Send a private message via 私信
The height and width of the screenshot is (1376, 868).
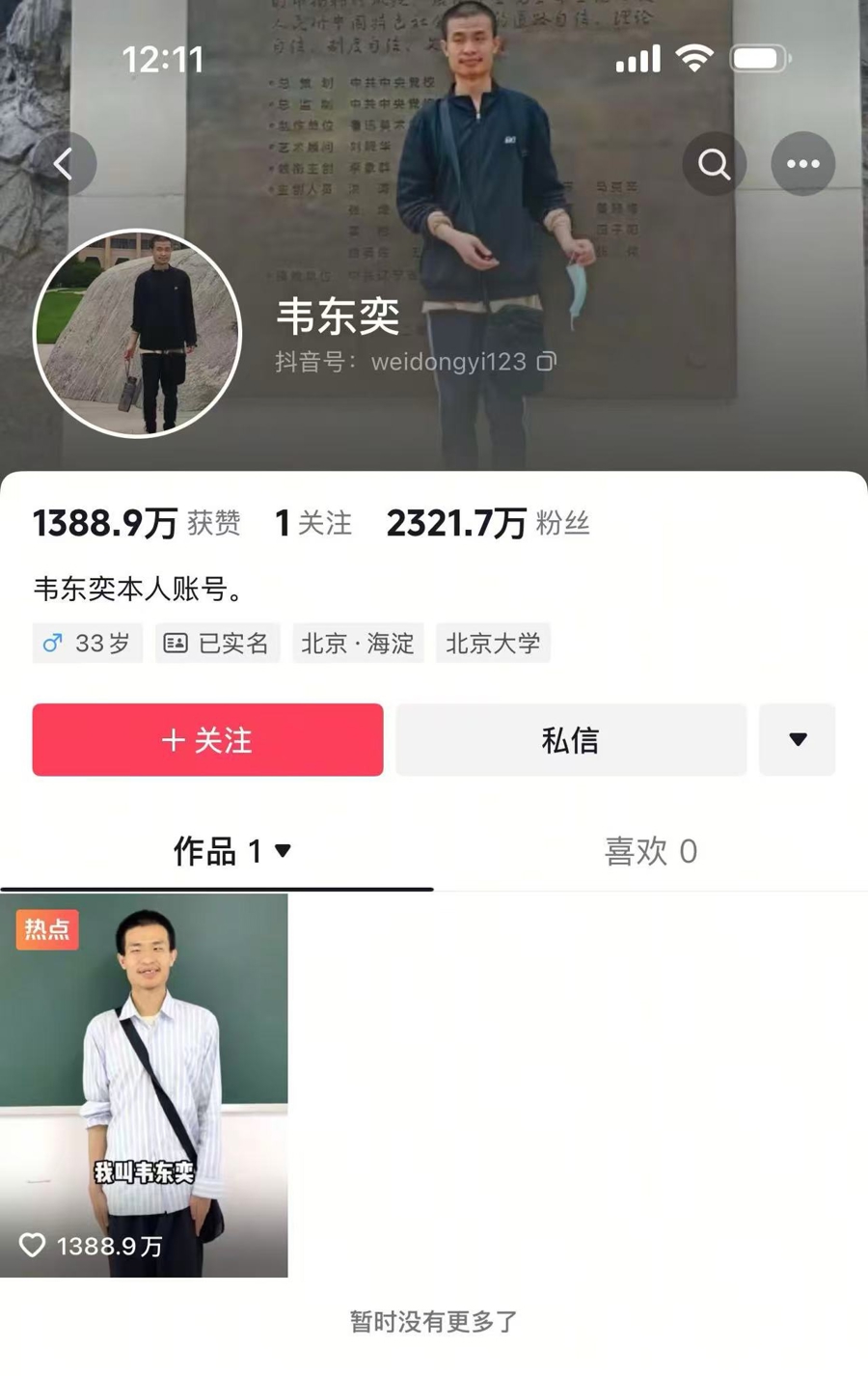pyautogui.click(x=571, y=740)
